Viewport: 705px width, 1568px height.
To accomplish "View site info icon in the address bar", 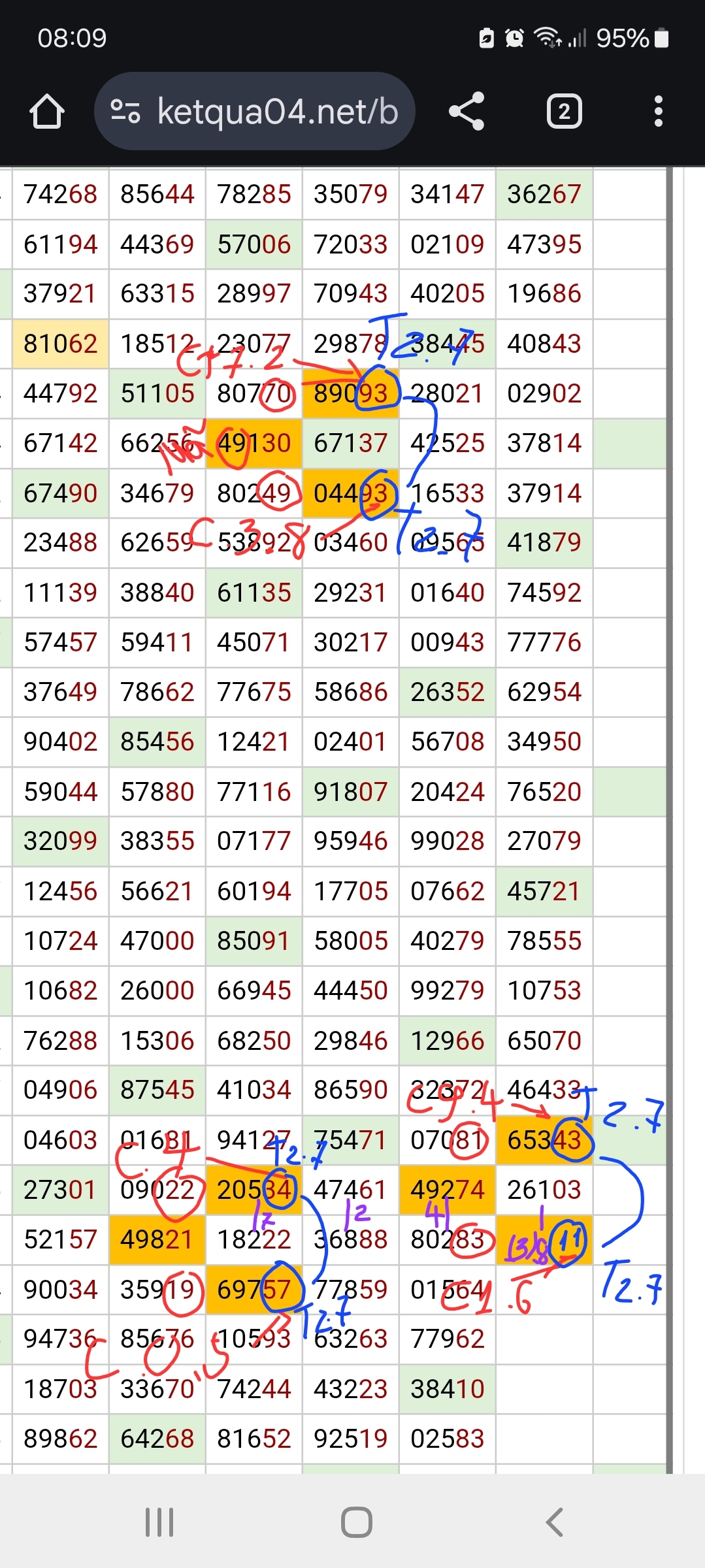I will pyautogui.click(x=125, y=112).
